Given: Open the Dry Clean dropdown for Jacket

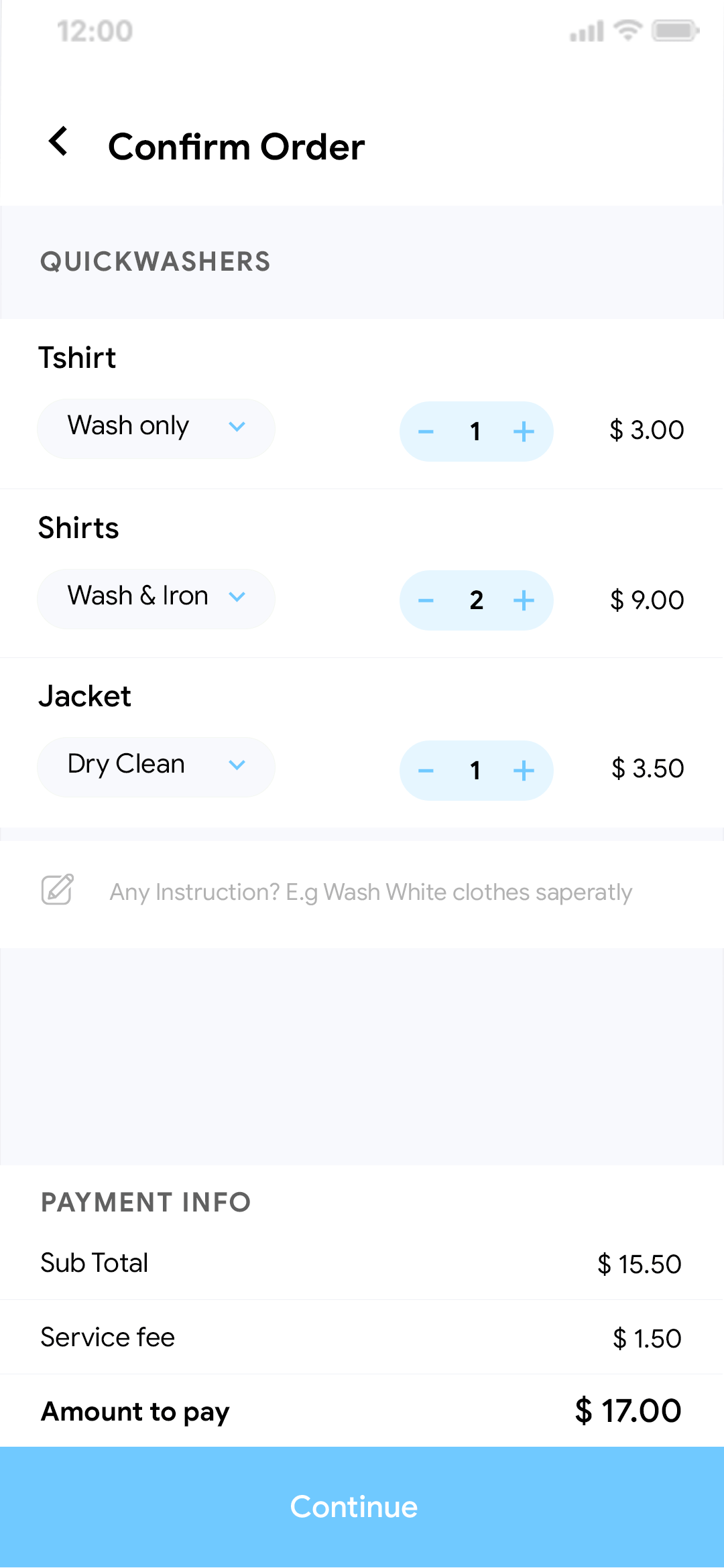Looking at the screenshot, I should point(156,767).
